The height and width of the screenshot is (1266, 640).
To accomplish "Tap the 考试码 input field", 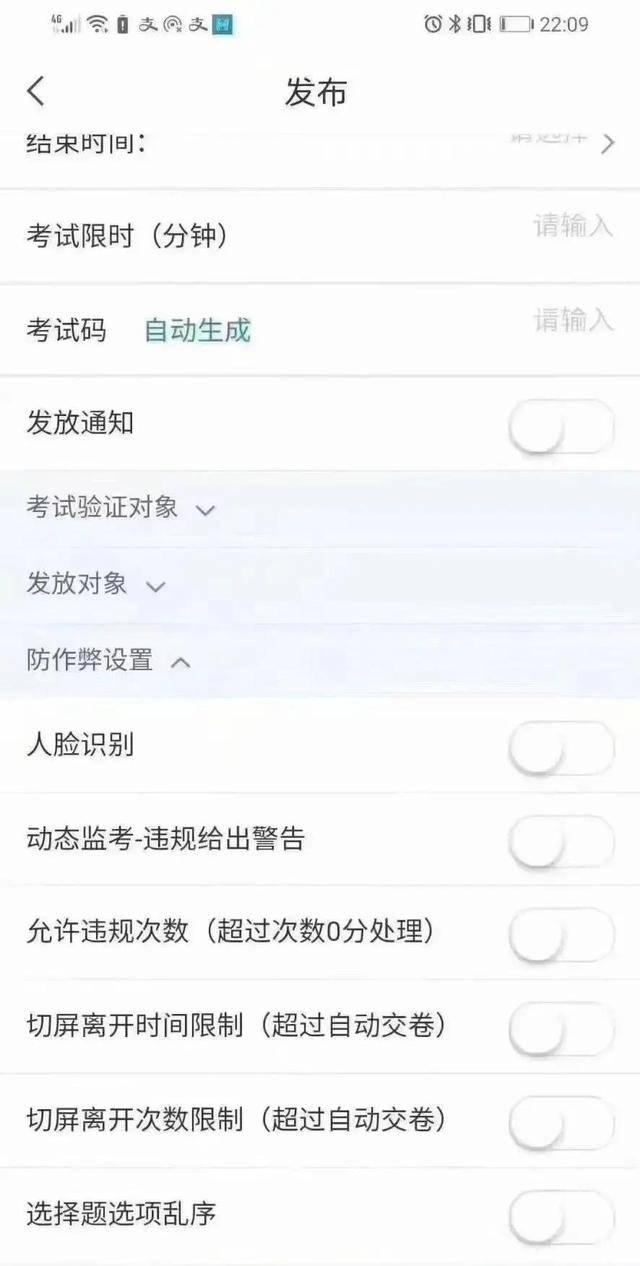I will (572, 320).
